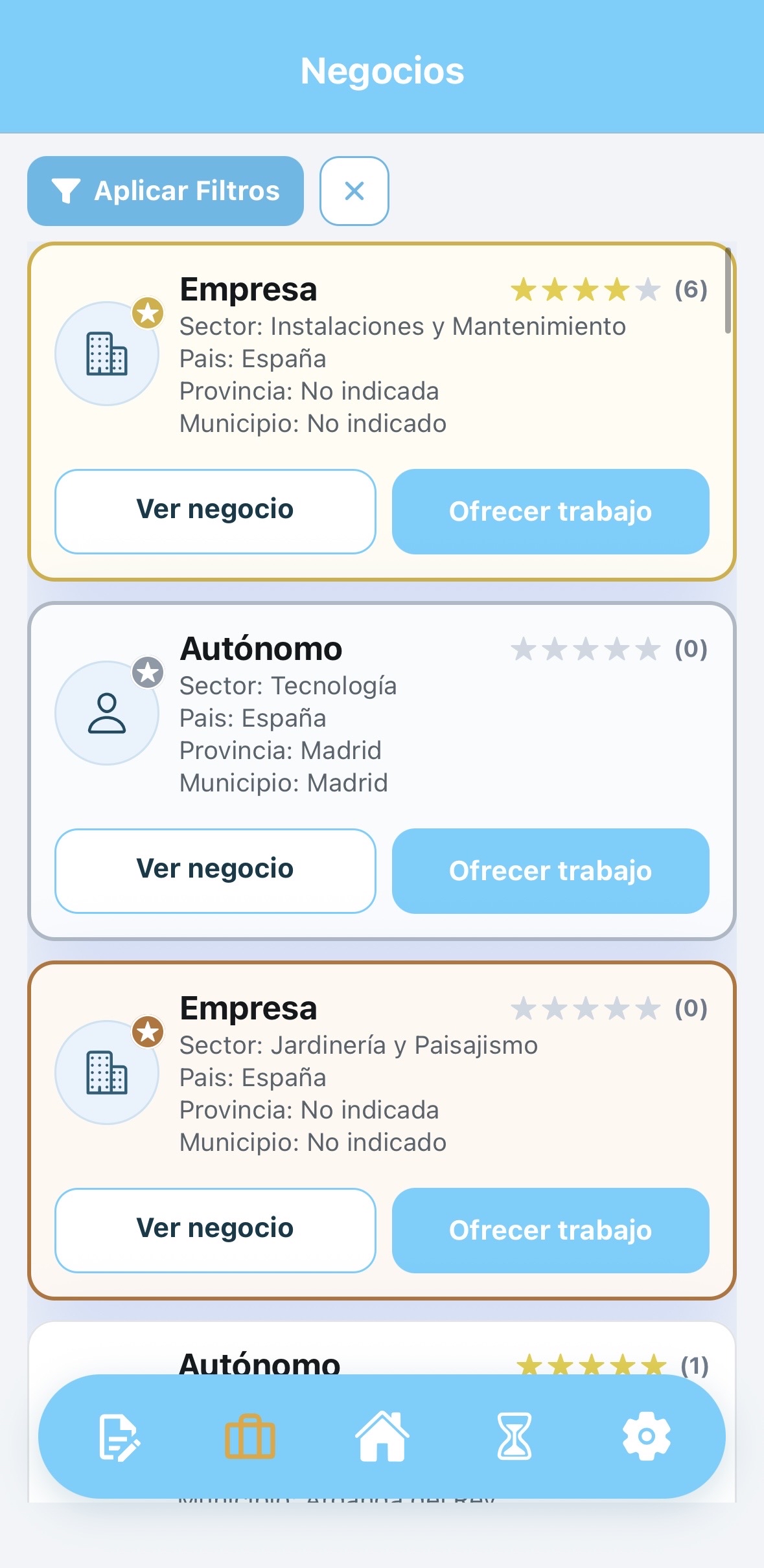The height and width of the screenshot is (1568, 764).
Task: Clear filters with the X button
Action: (x=354, y=191)
